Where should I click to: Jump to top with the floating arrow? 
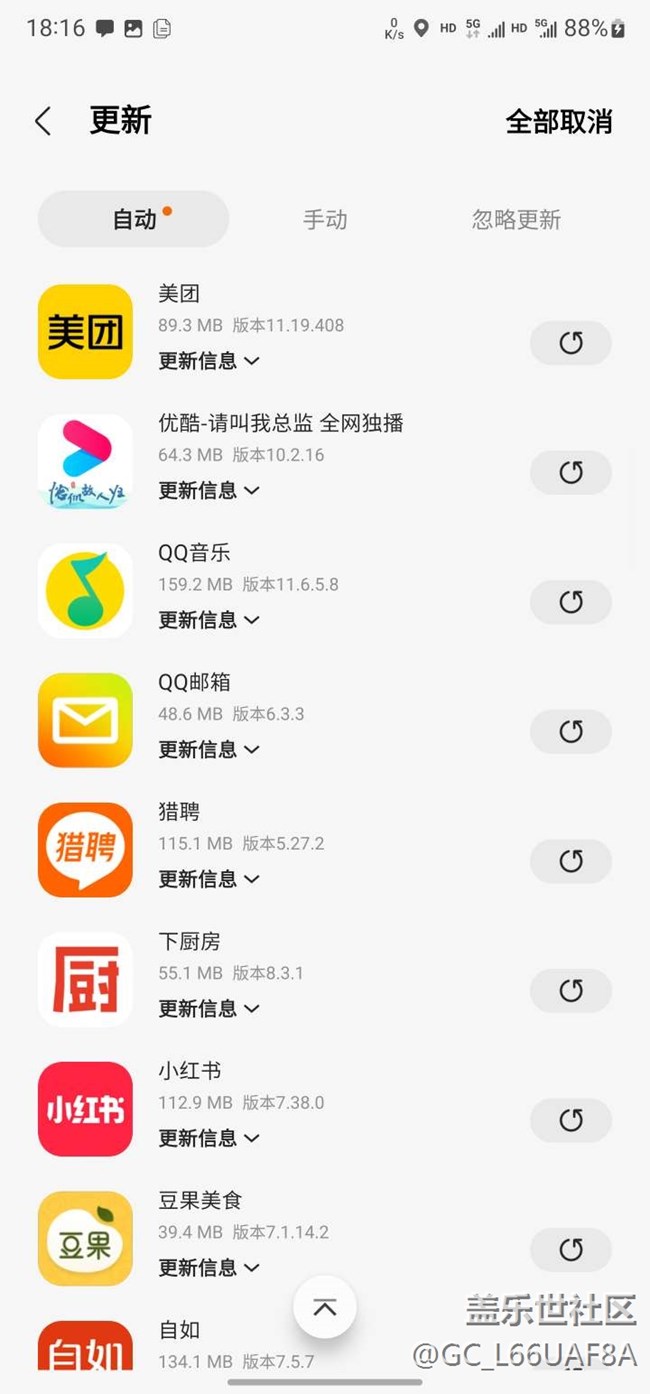click(x=324, y=1307)
